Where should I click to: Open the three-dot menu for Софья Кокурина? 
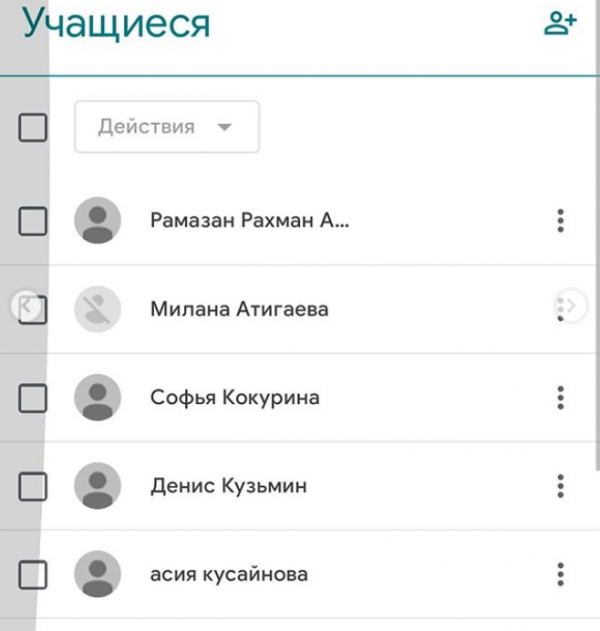tap(560, 398)
